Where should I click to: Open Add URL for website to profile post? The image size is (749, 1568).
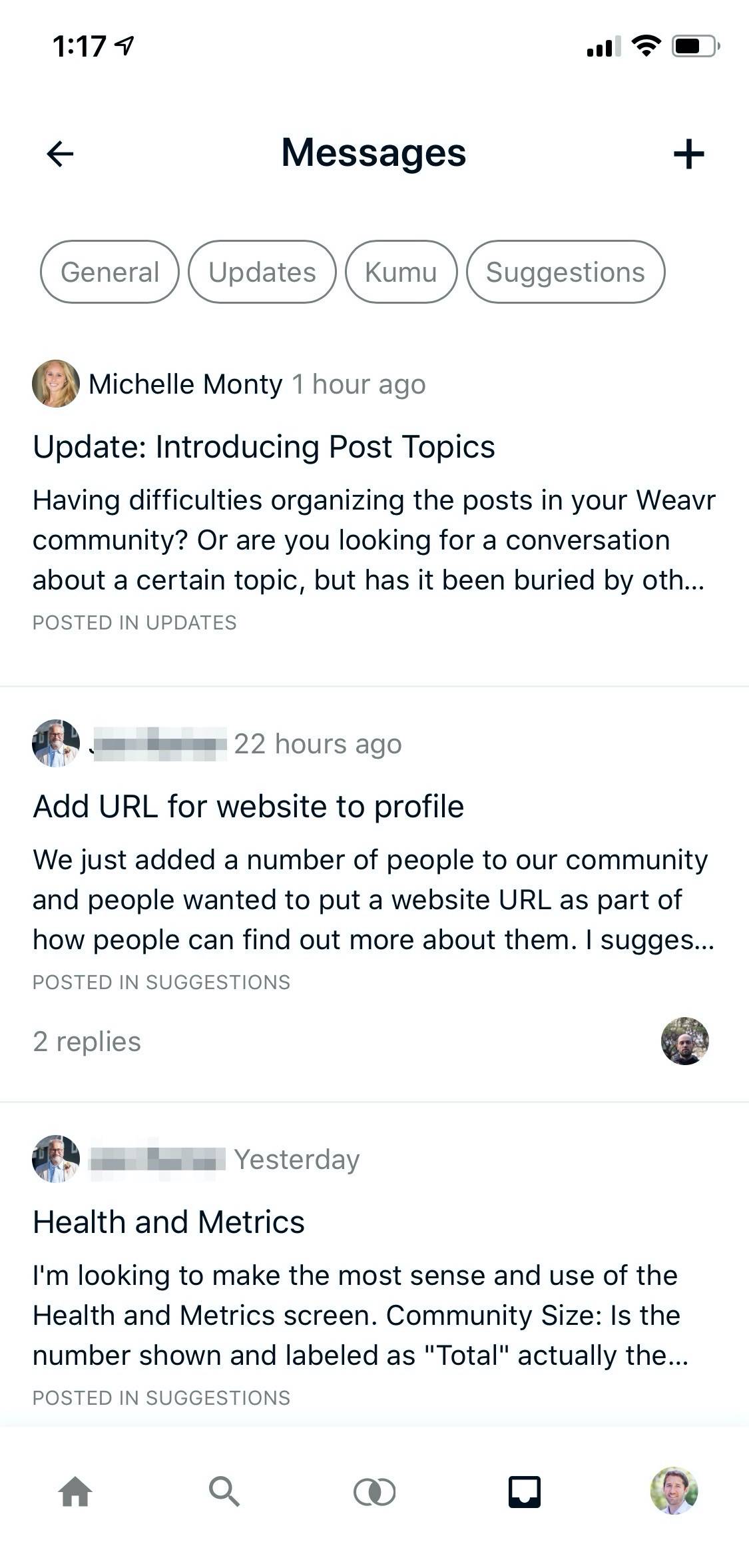point(248,806)
